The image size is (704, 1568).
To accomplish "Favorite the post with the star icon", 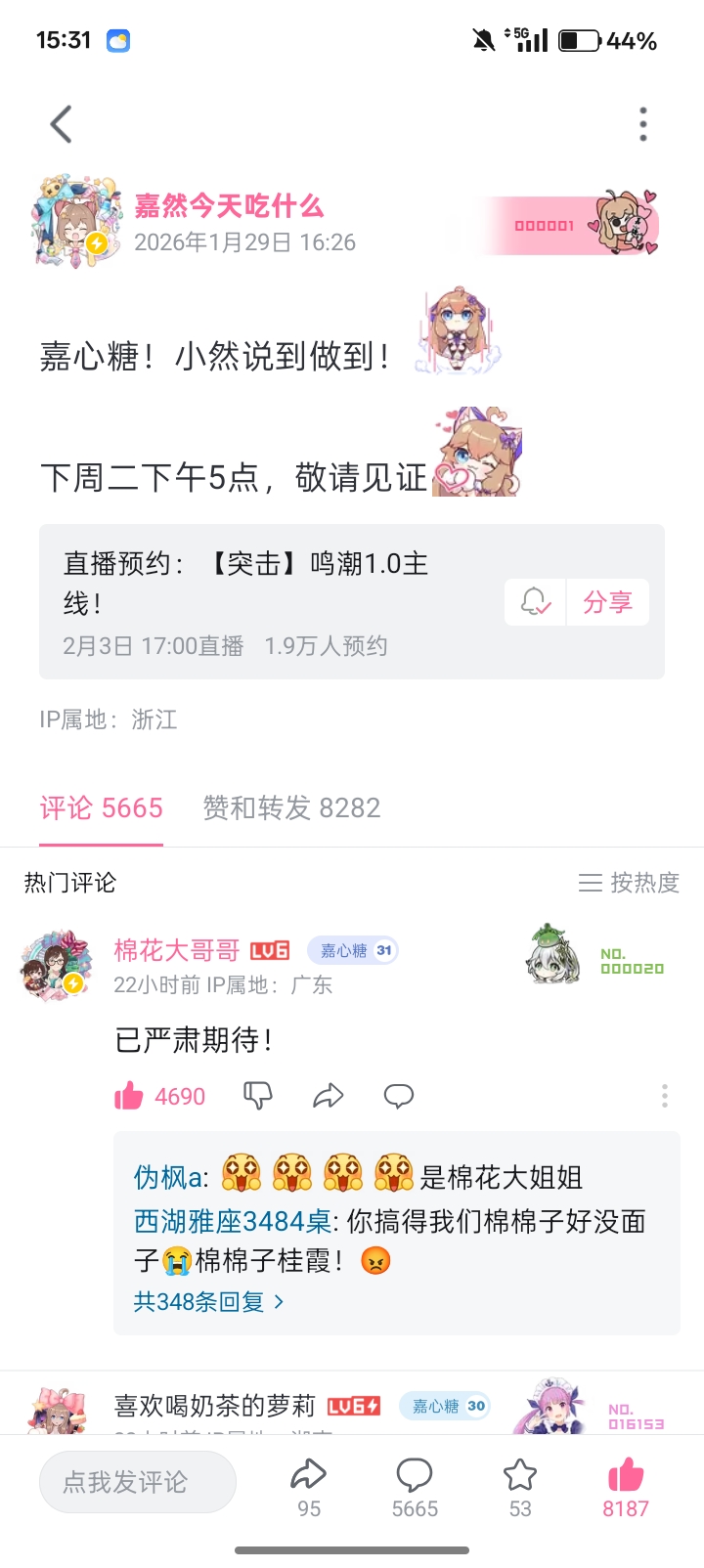I will pos(520,1484).
